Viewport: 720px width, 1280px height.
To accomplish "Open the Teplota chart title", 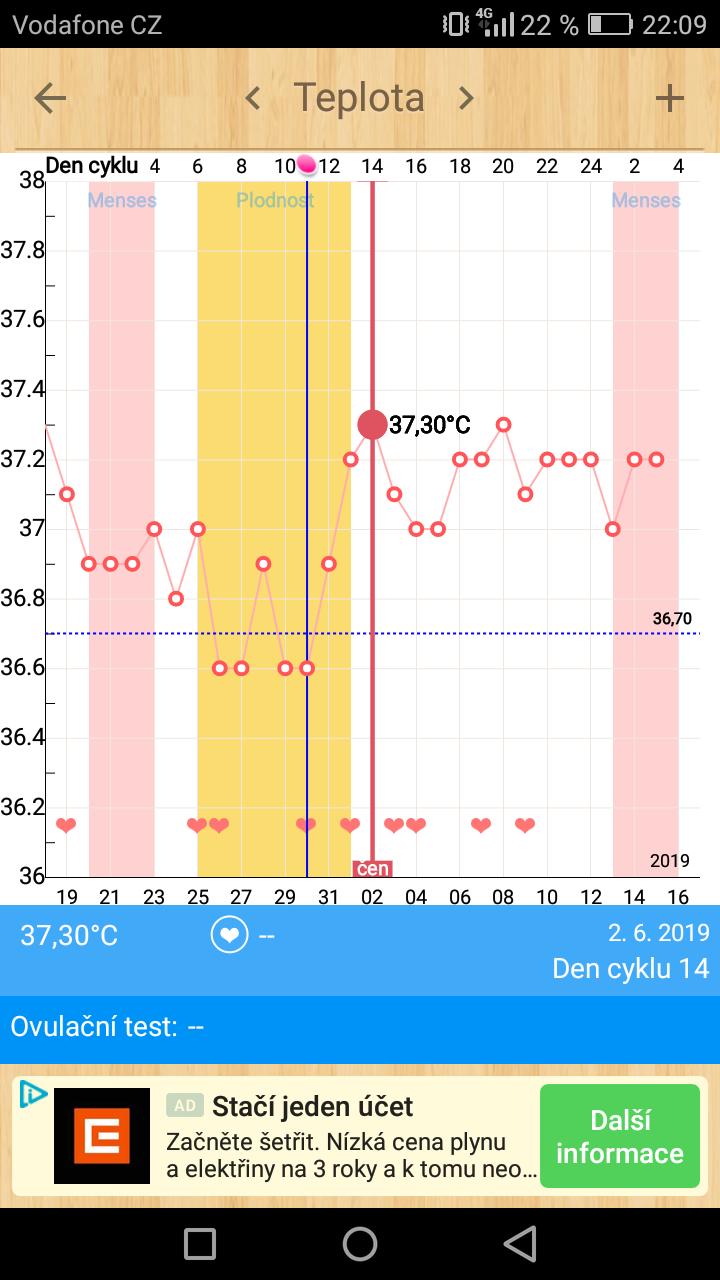I will (359, 98).
